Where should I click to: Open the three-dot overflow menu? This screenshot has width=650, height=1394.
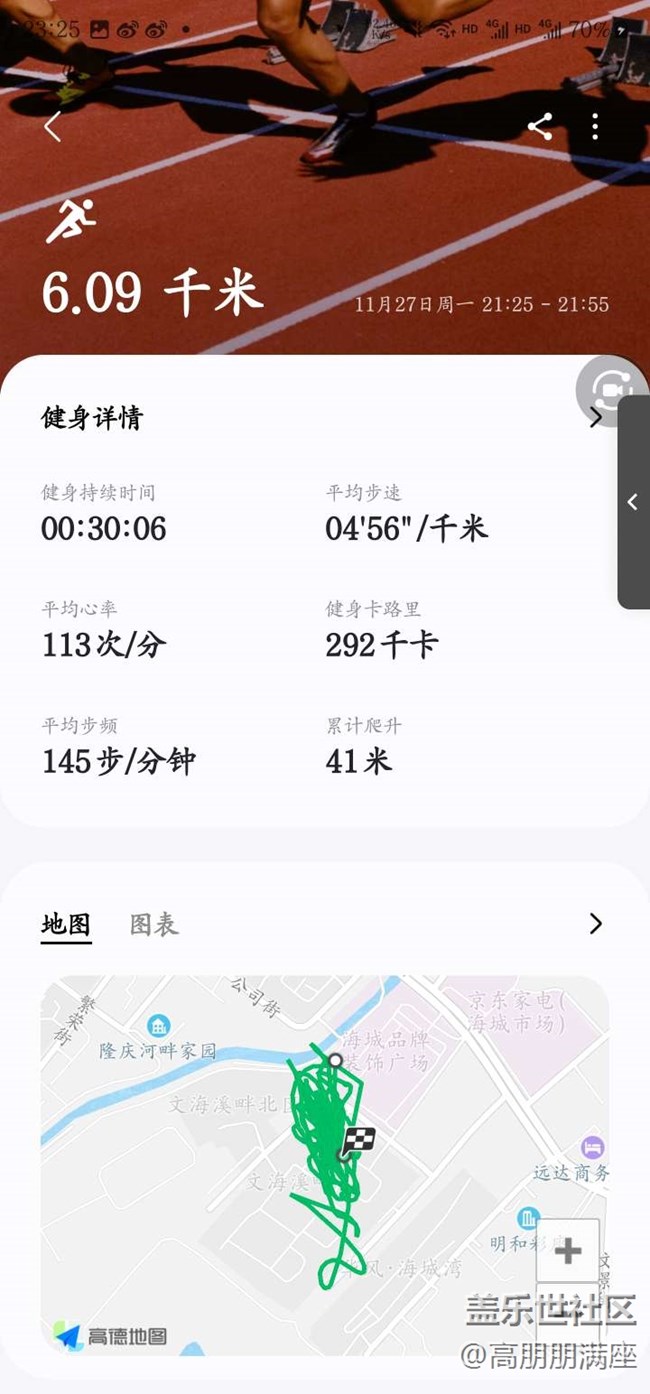(595, 126)
